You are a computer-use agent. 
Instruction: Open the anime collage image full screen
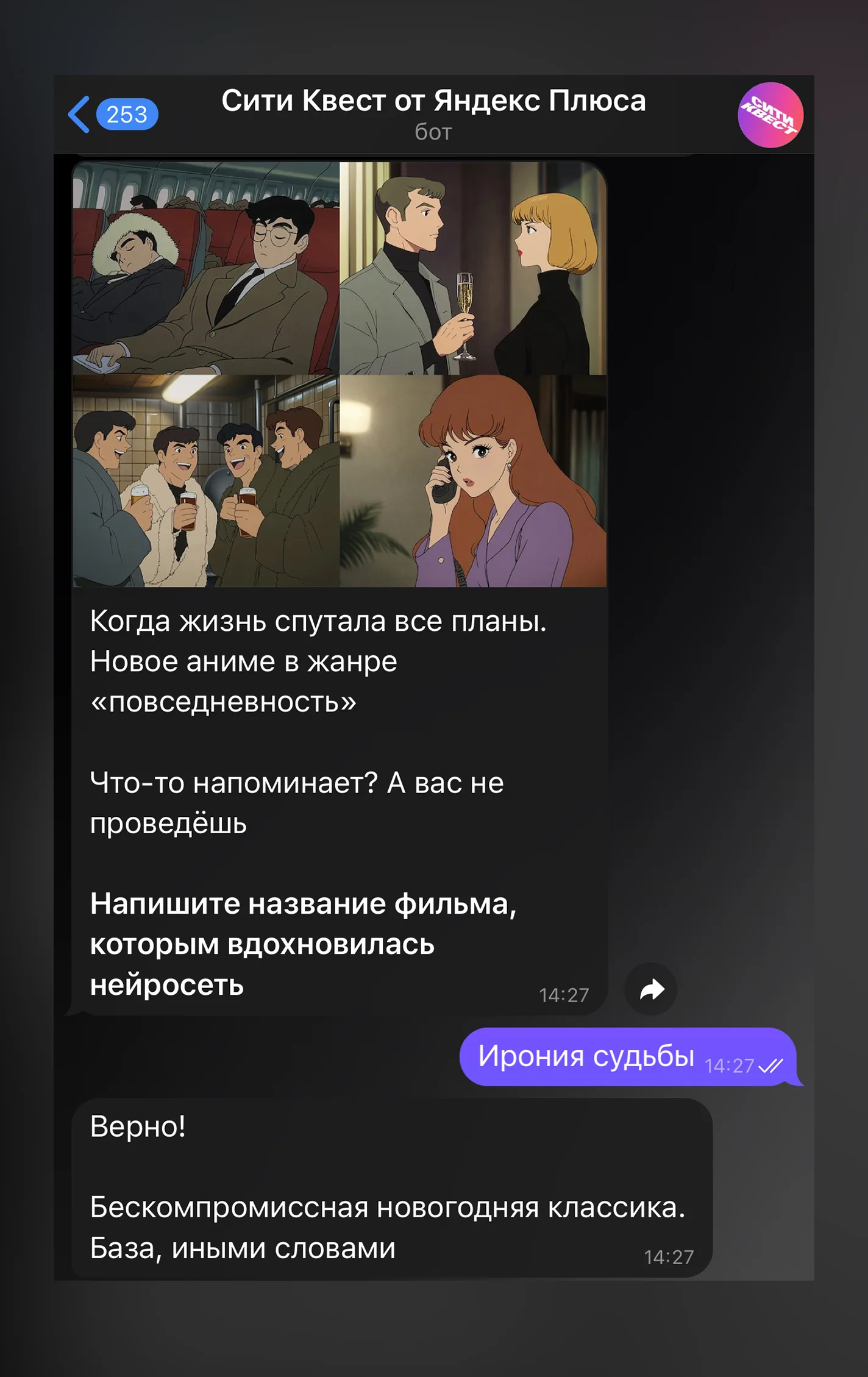(340, 374)
